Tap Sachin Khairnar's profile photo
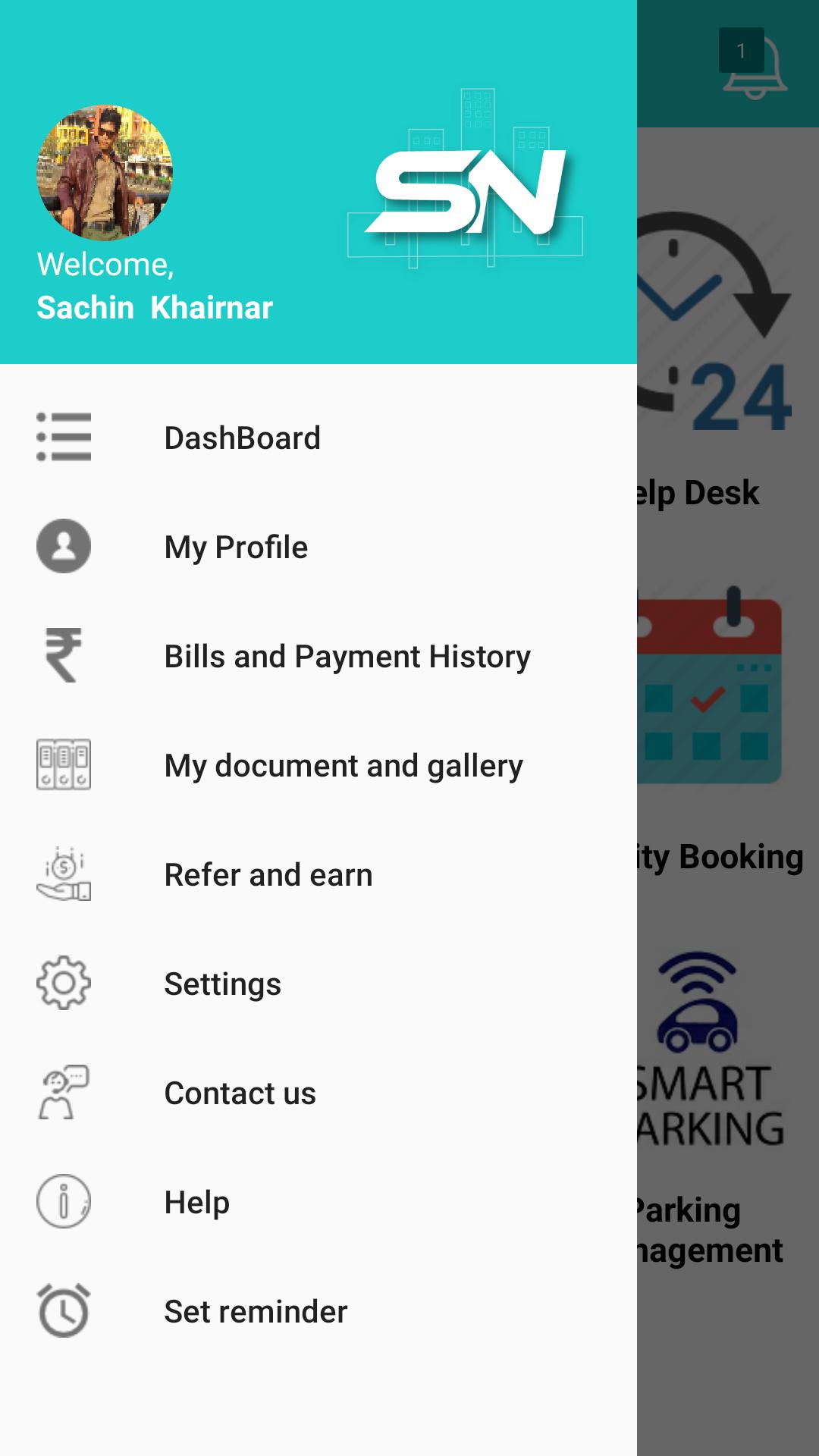The width and height of the screenshot is (819, 1456). tap(105, 173)
